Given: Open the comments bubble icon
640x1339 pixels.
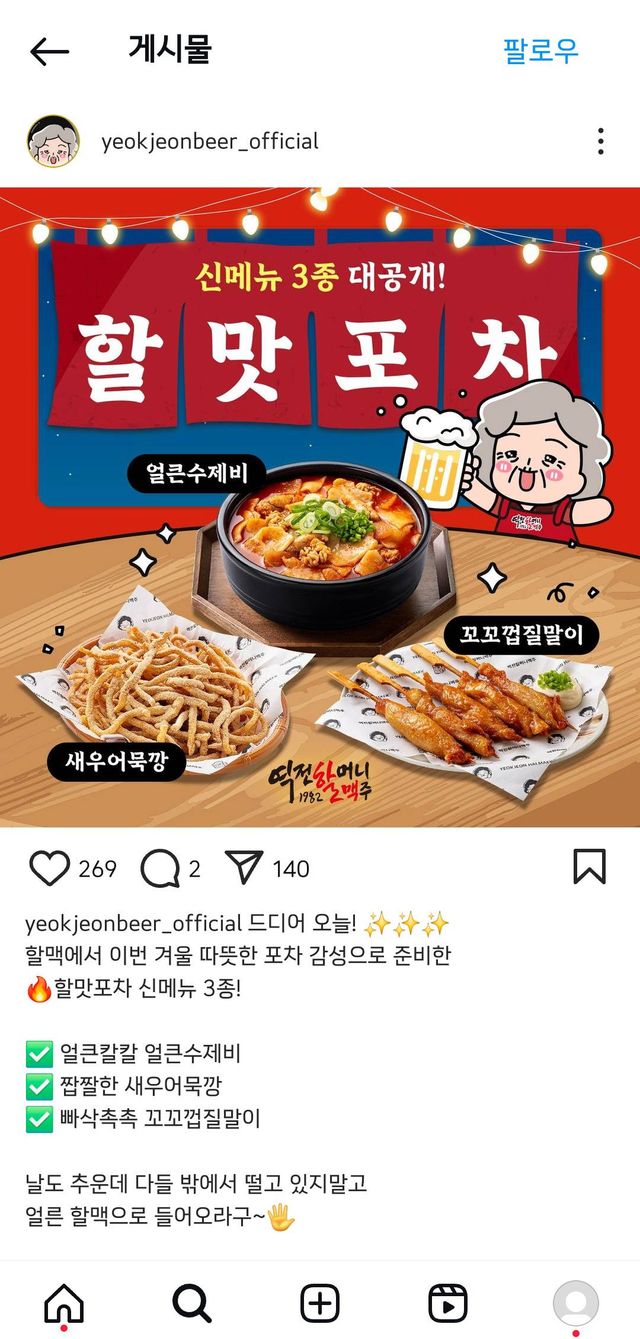Looking at the screenshot, I should point(159,868).
